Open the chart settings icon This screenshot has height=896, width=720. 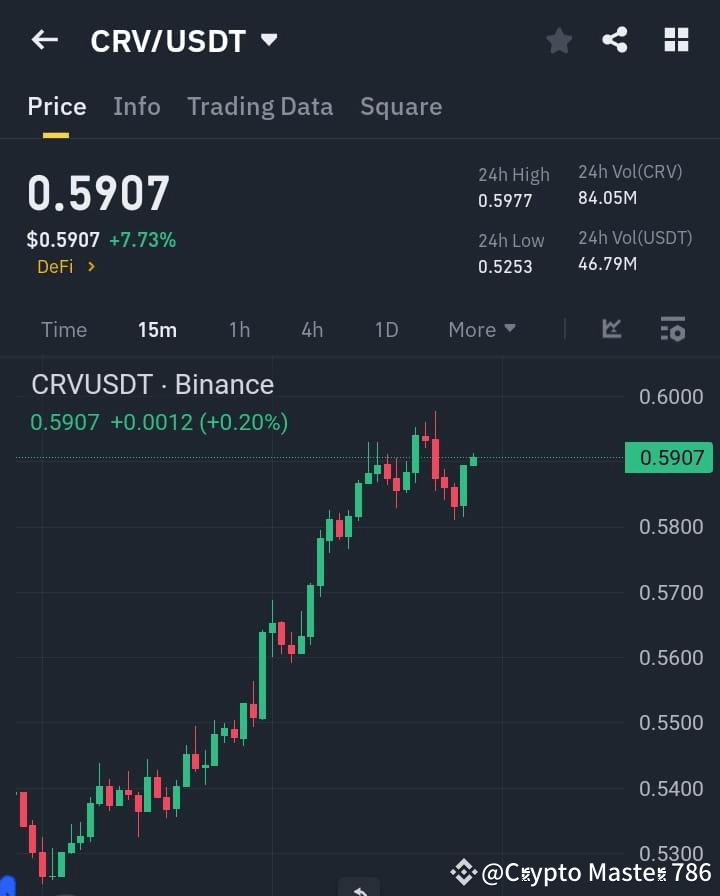click(672, 329)
